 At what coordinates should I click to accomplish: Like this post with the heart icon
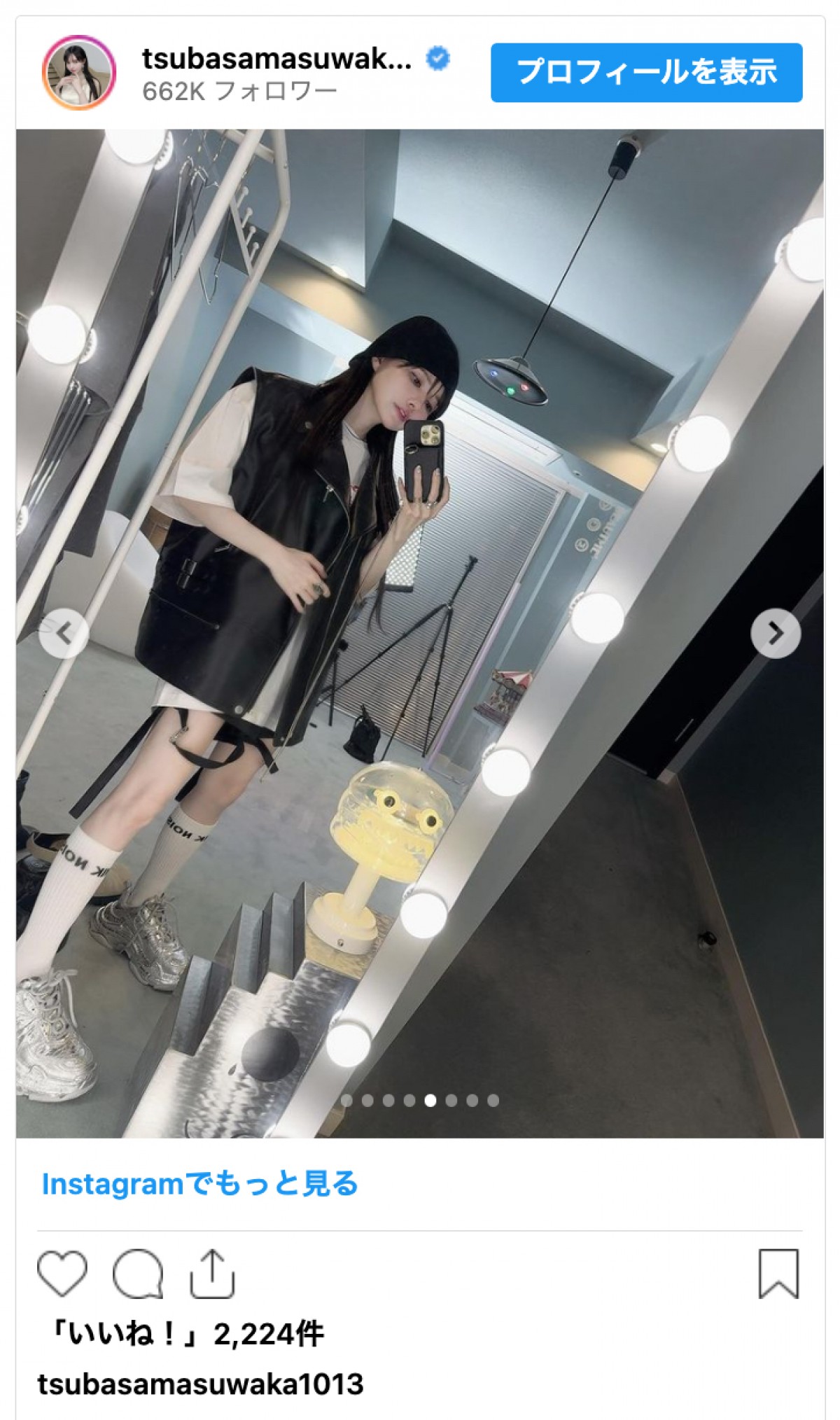62,1272
